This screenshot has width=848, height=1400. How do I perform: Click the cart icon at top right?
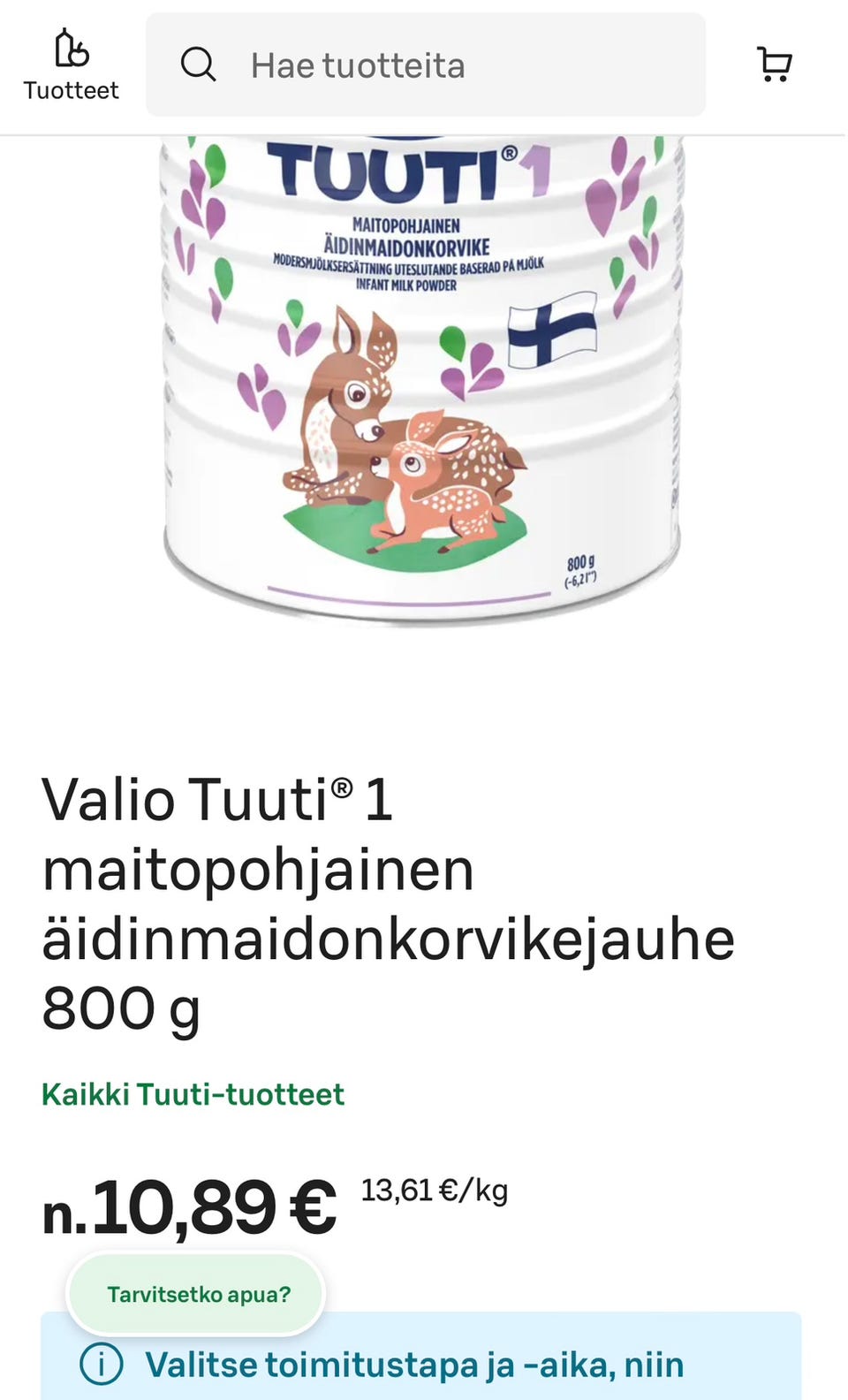[x=775, y=64]
